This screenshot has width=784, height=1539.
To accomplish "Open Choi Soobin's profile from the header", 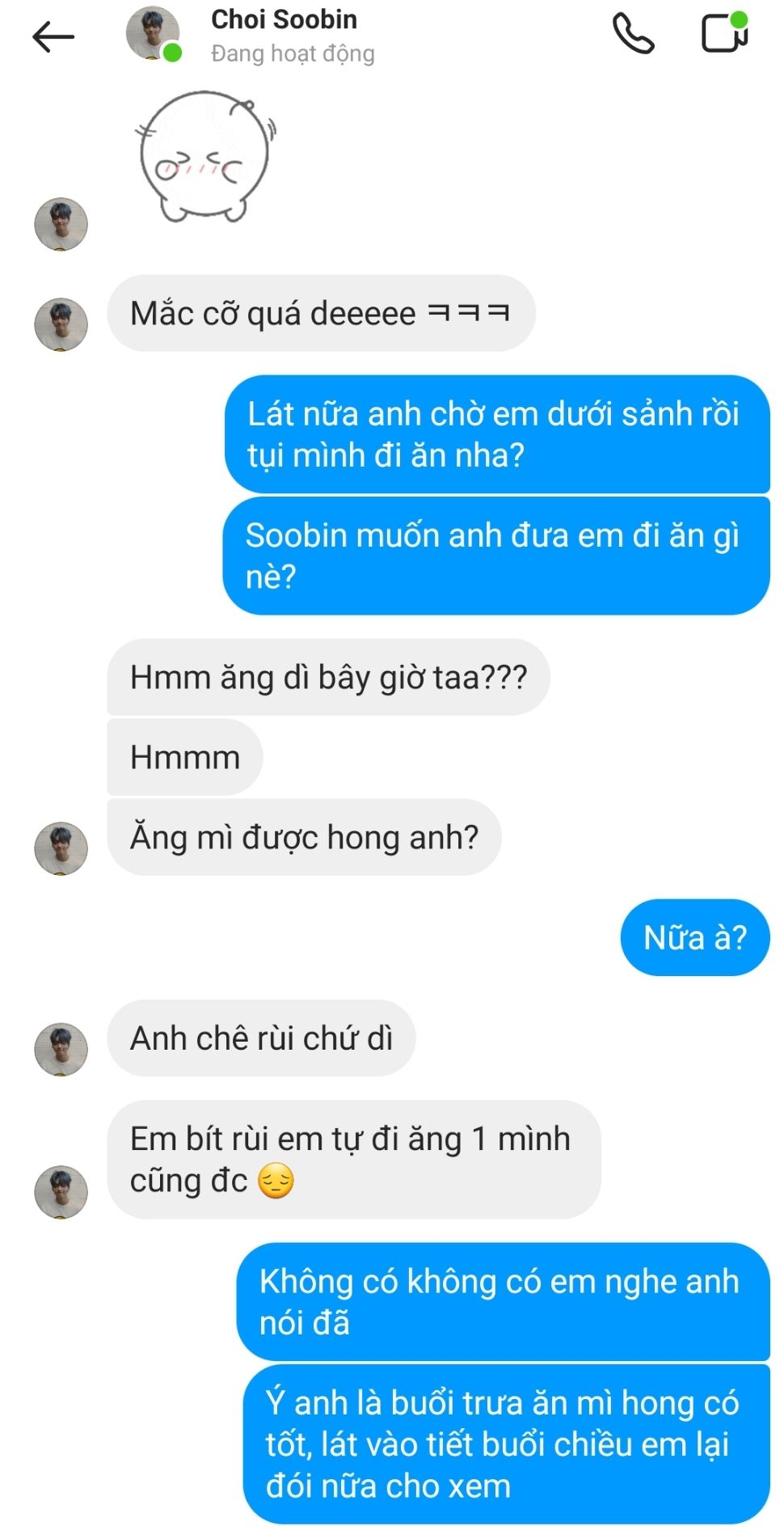I will [x=283, y=34].
